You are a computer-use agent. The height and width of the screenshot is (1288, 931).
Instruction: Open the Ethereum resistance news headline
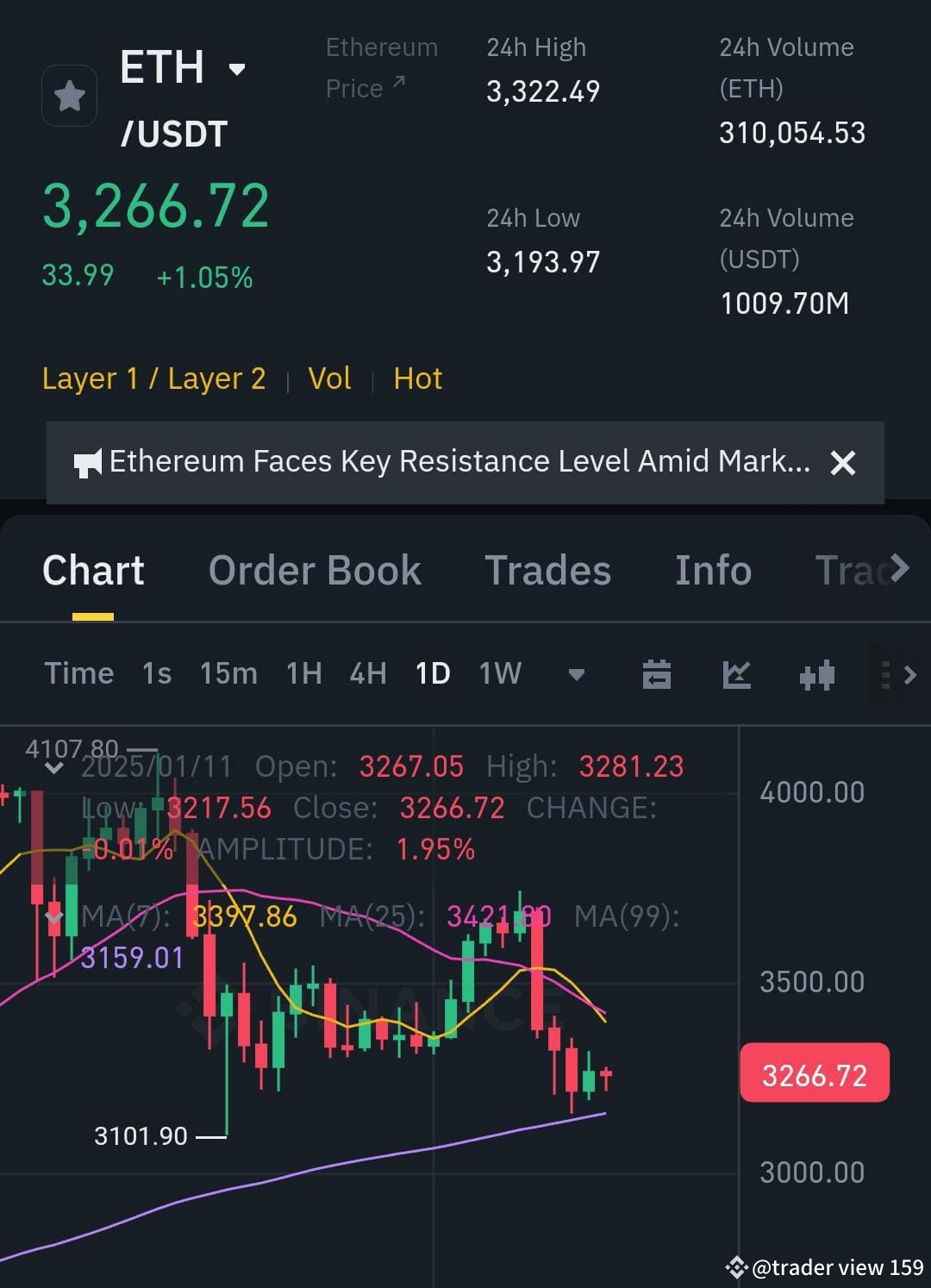pyautogui.click(x=459, y=462)
